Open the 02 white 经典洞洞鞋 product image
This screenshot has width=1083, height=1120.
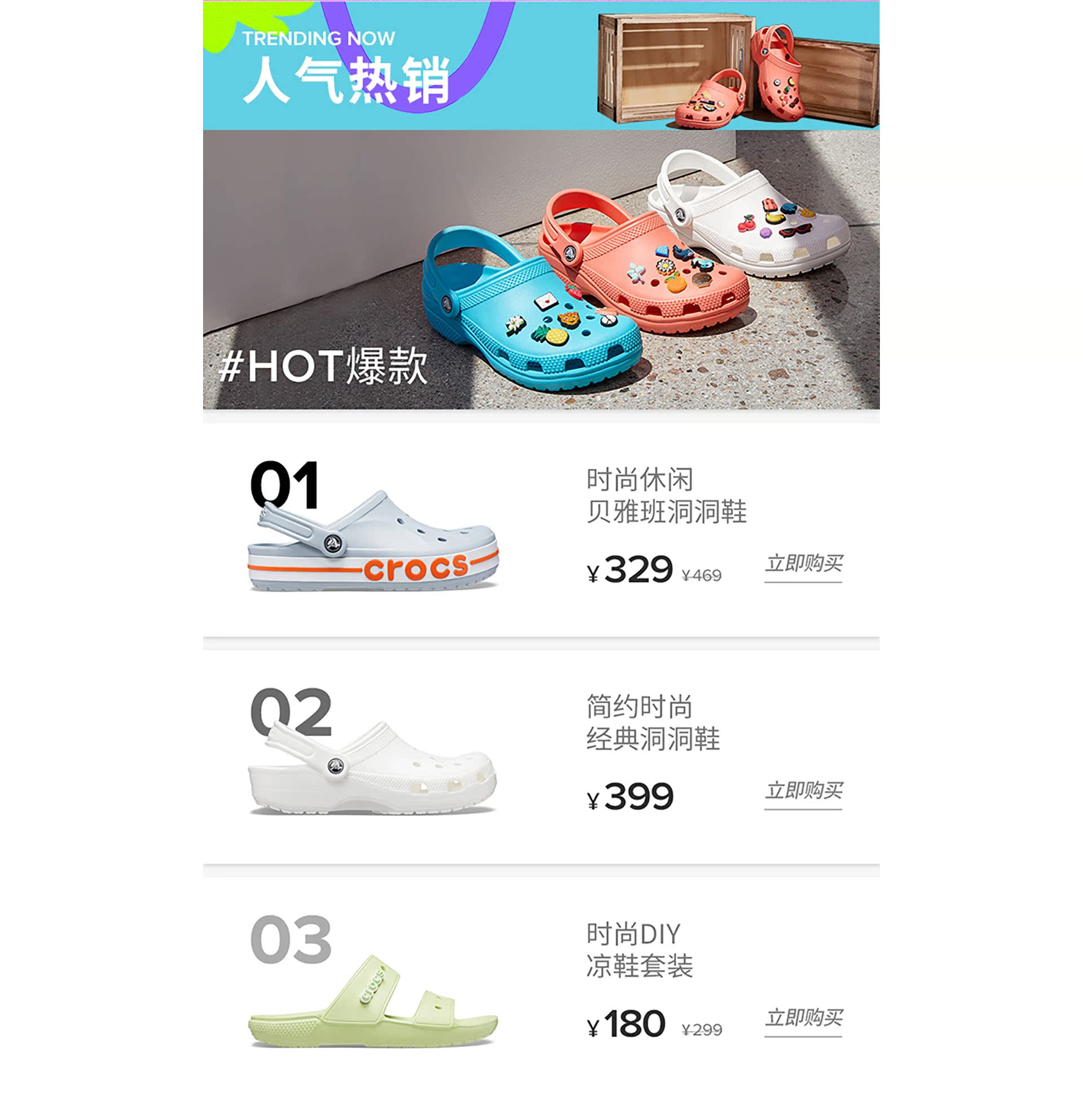click(x=373, y=769)
